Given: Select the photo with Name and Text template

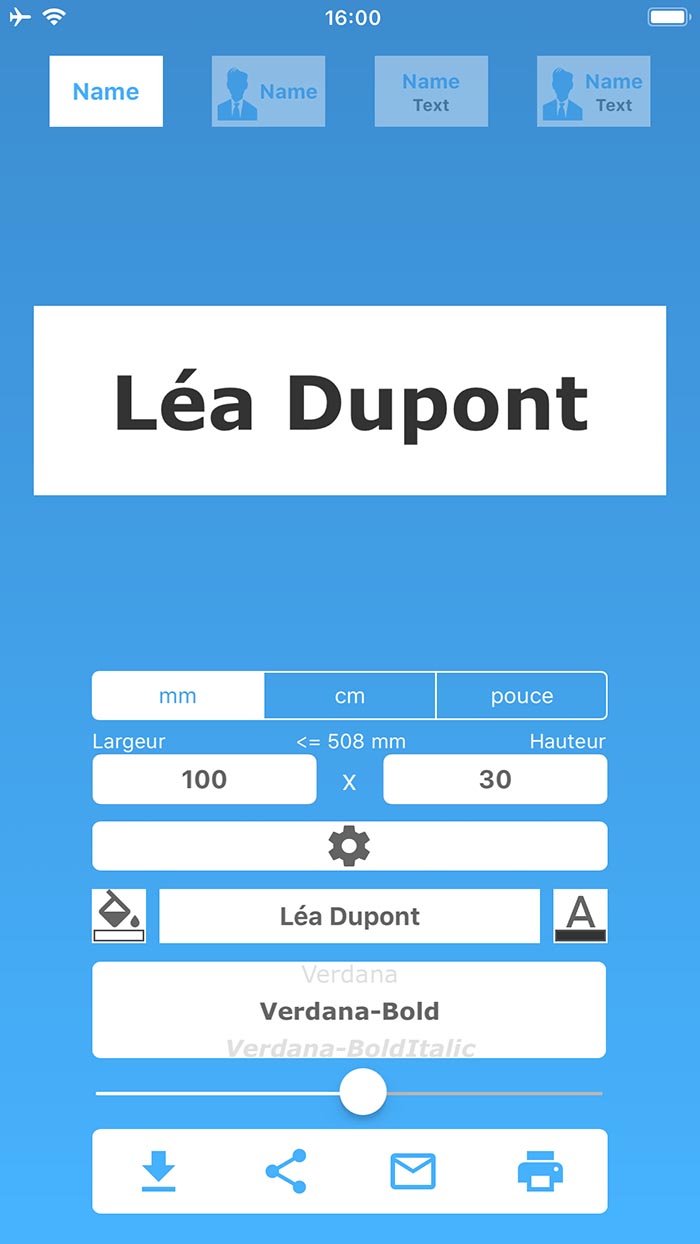Looking at the screenshot, I should tap(594, 91).
